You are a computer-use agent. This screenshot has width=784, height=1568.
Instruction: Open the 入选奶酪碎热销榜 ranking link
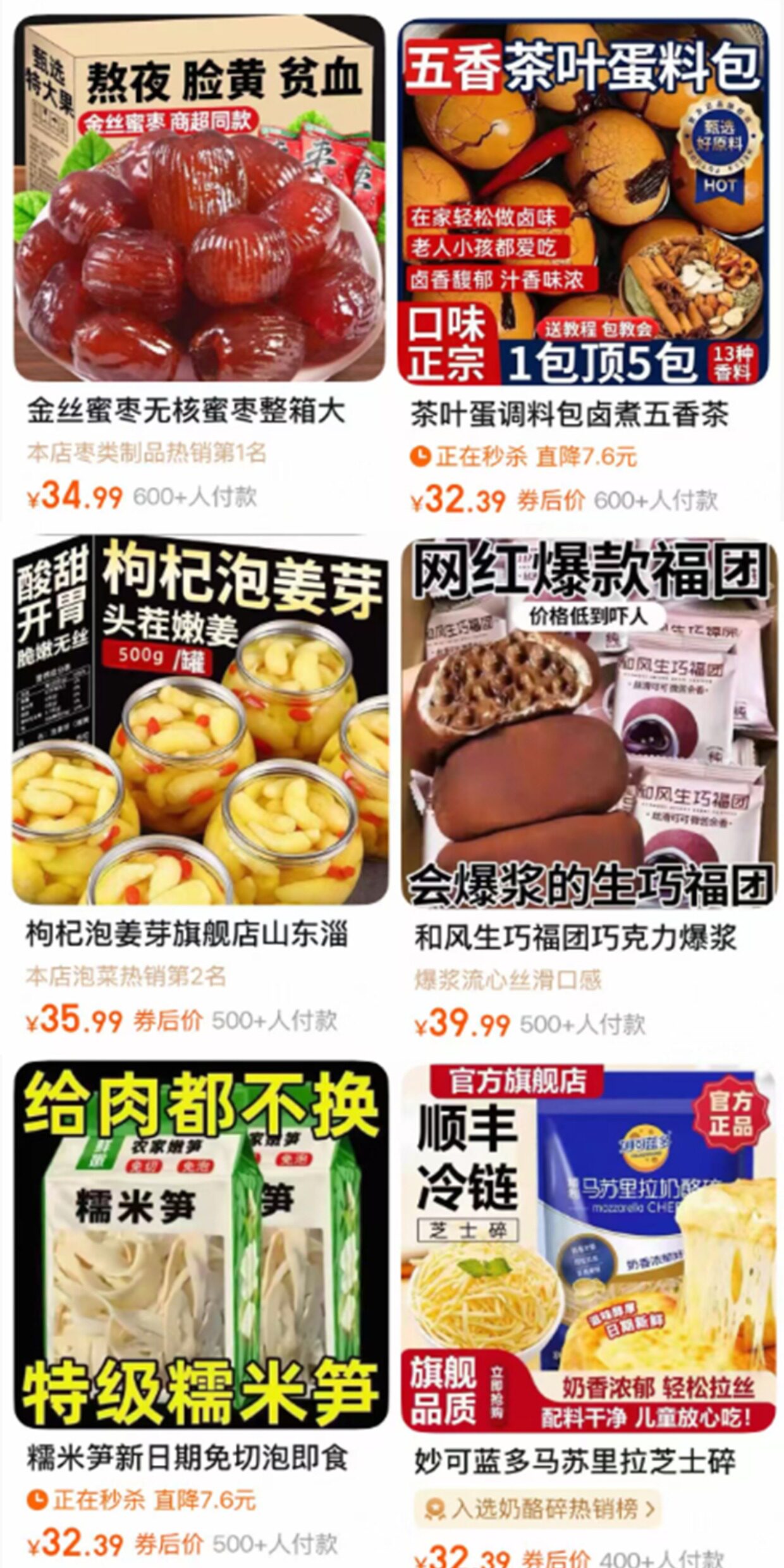point(537,1509)
